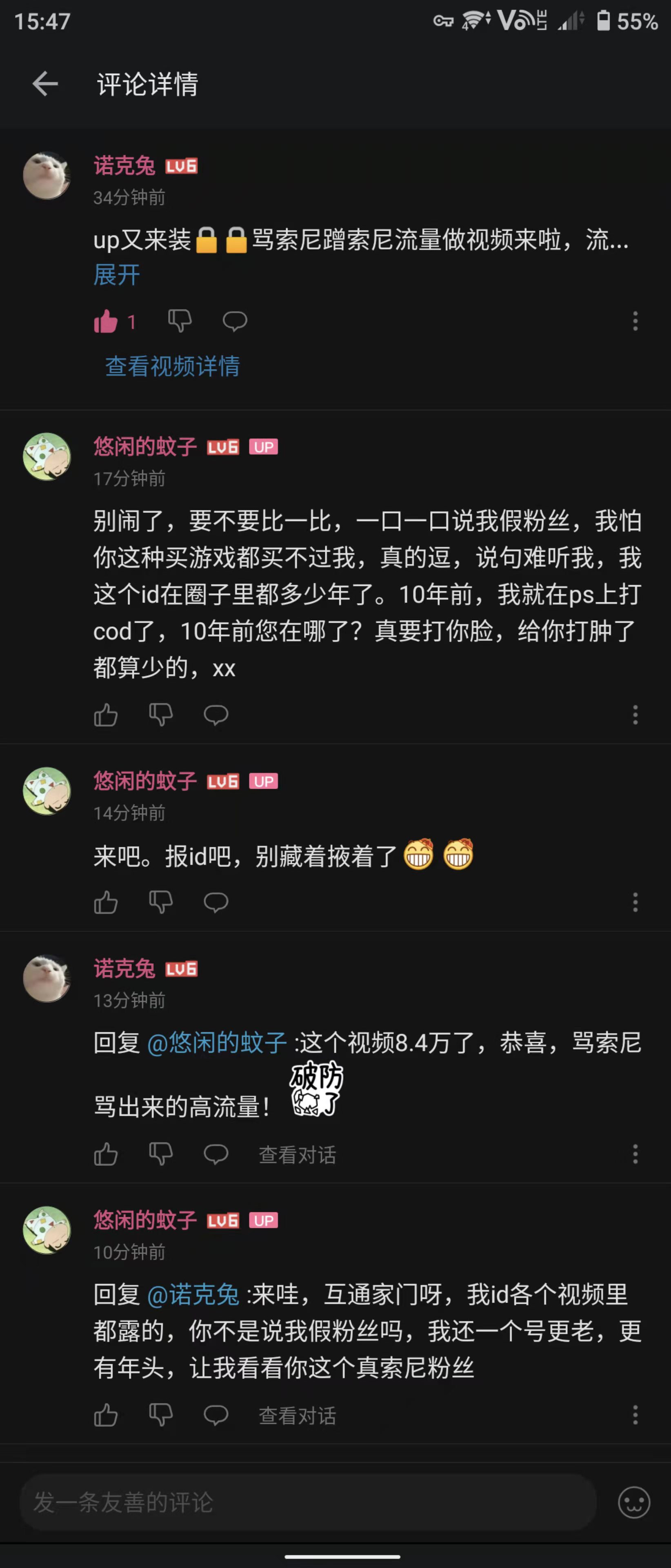Reply to 诺克兔's comment from 34分钟前

[235, 321]
